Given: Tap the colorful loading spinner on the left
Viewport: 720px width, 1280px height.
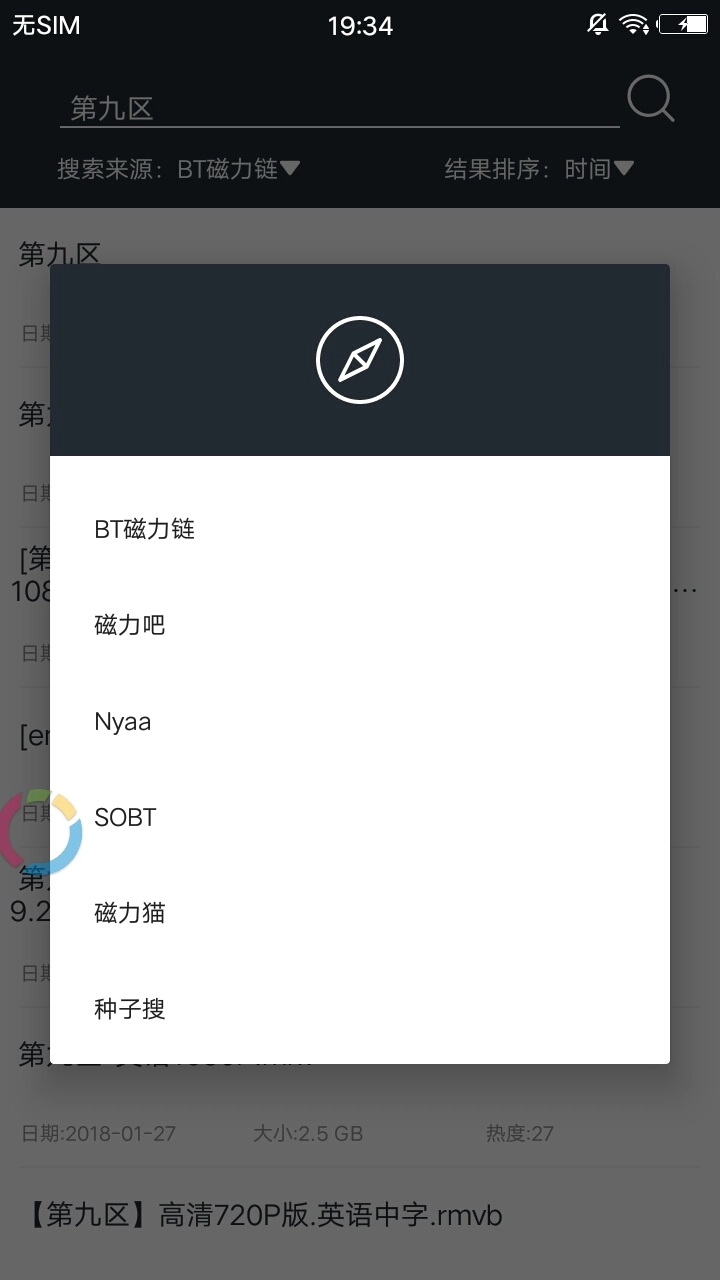Looking at the screenshot, I should [38, 832].
